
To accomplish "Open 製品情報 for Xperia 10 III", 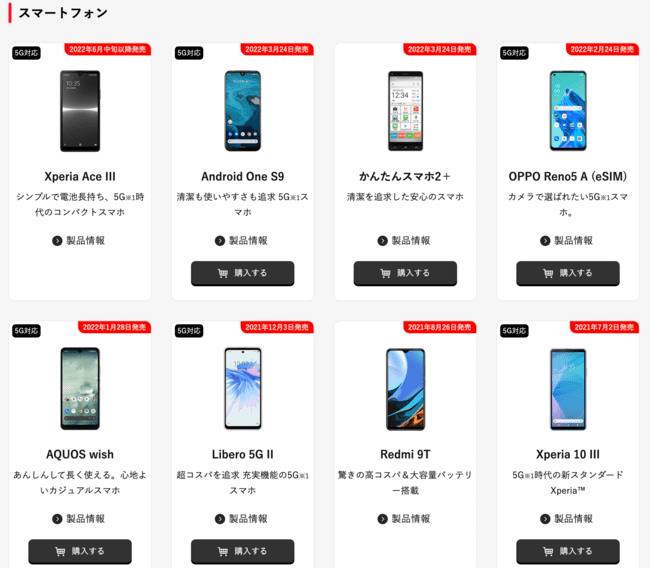I will (567, 518).
